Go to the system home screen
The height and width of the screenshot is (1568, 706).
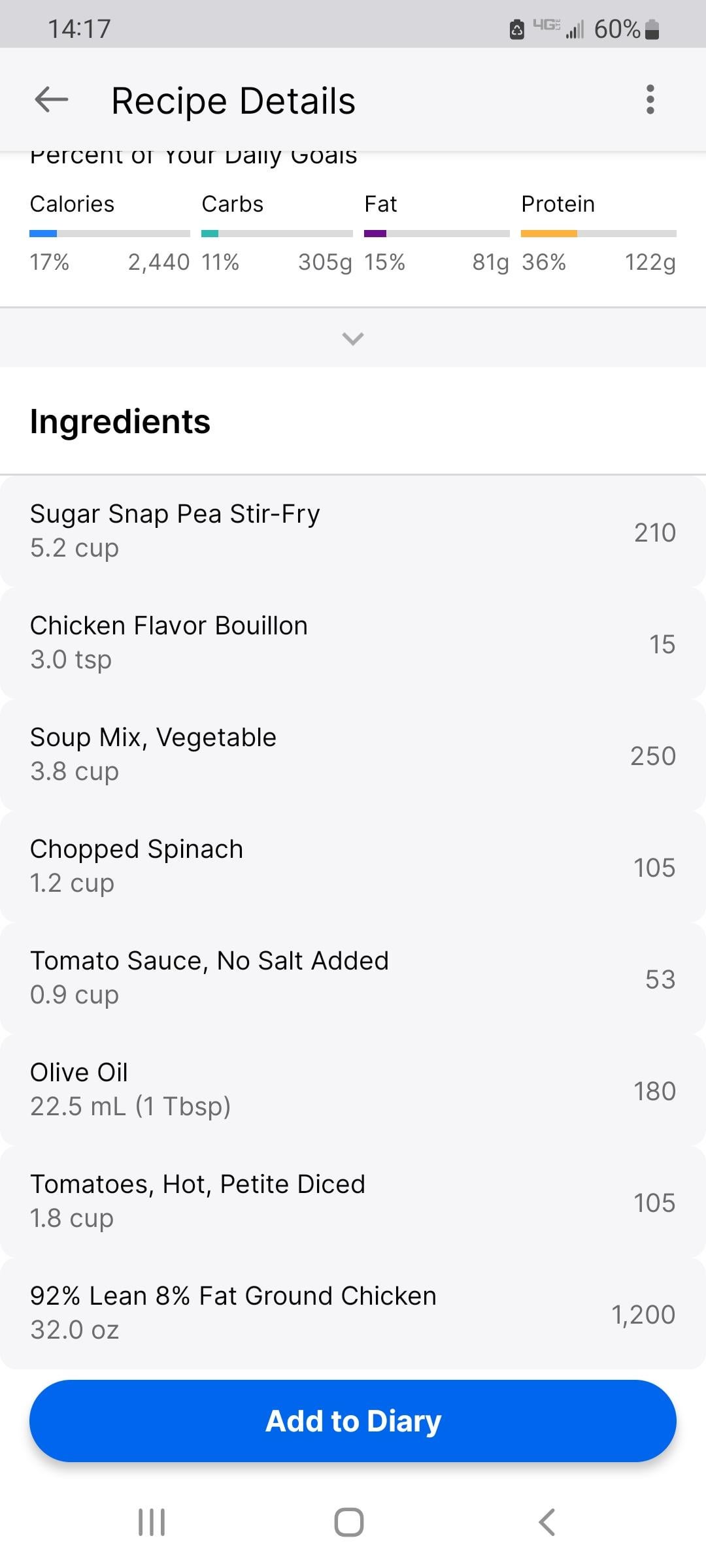pyautogui.click(x=349, y=1522)
